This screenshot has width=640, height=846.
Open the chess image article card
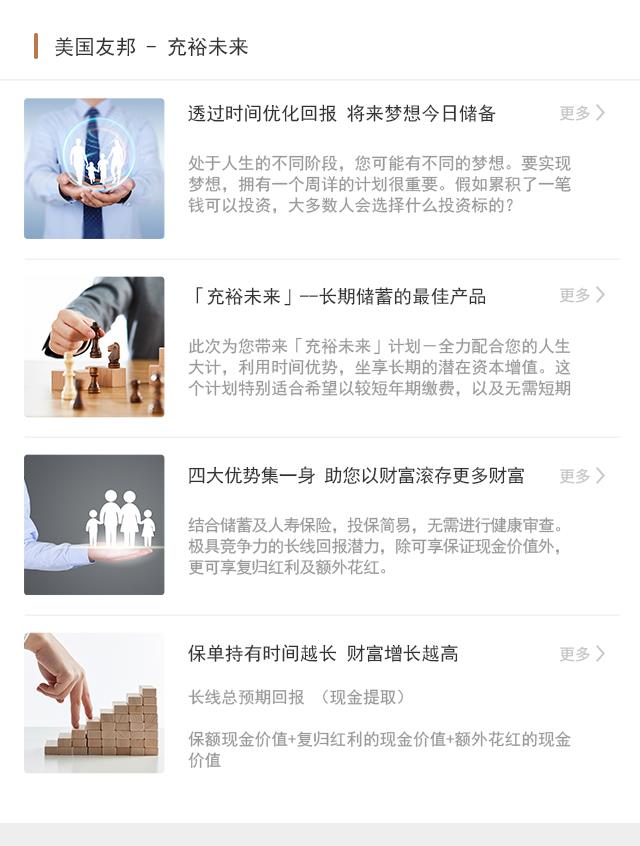94,347
